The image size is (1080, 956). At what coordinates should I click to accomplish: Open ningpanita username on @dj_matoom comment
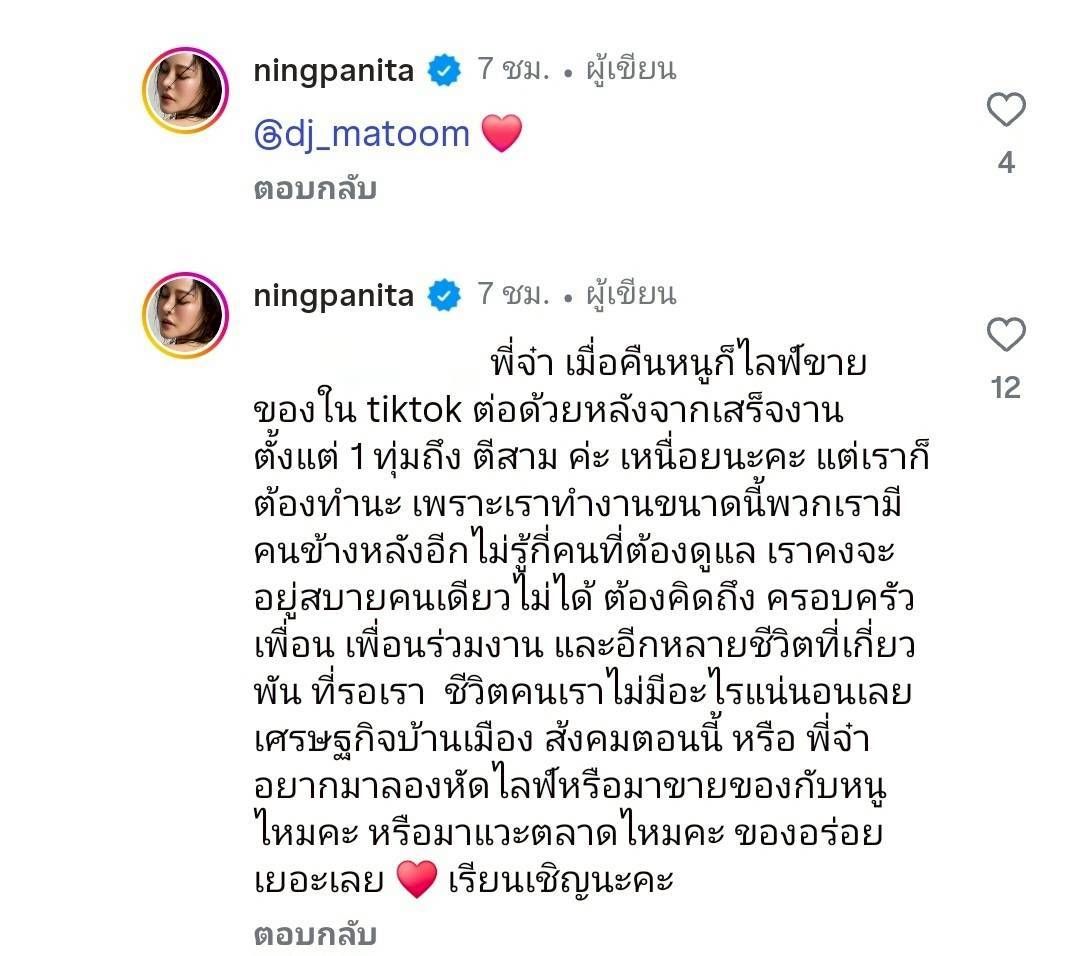click(x=334, y=71)
